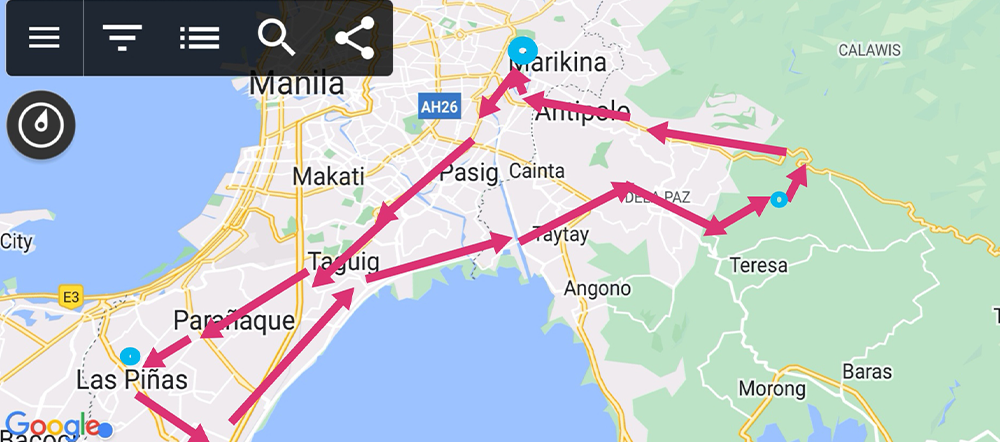Share this map
This screenshot has height=442, width=1000.
(354, 39)
